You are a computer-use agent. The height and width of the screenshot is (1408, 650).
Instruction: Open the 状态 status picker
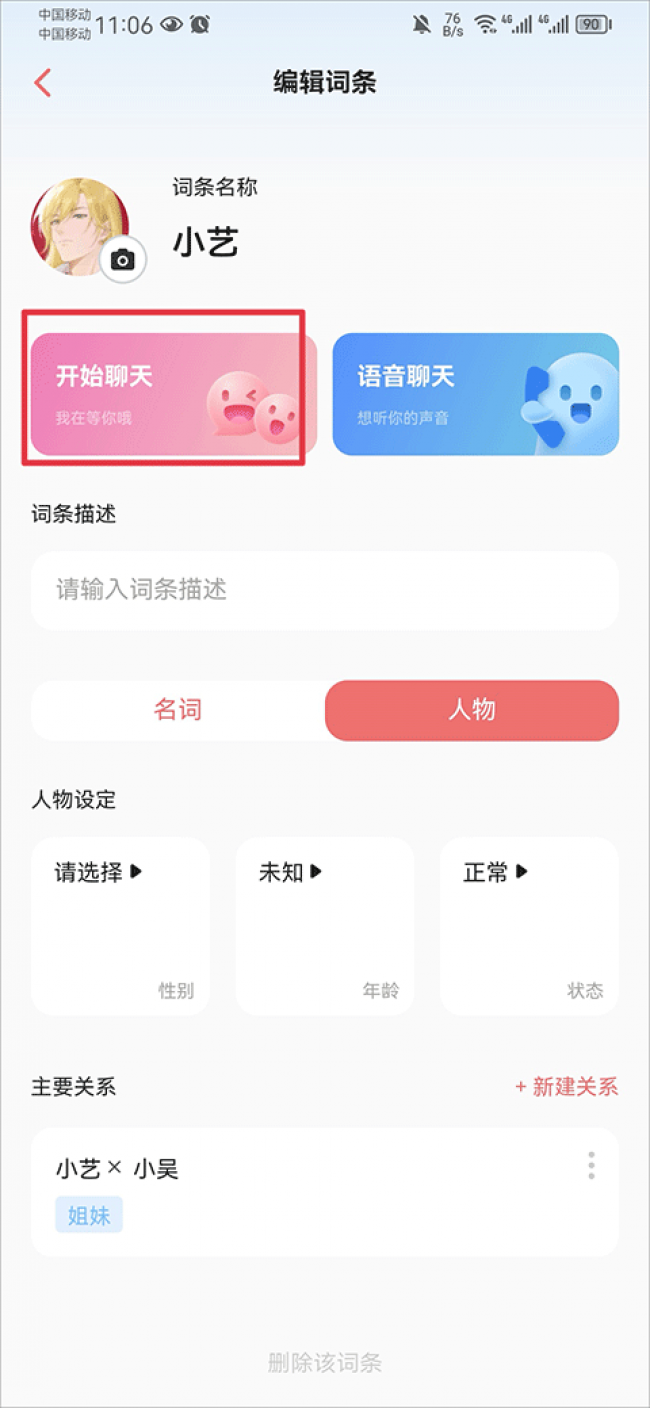click(529, 925)
